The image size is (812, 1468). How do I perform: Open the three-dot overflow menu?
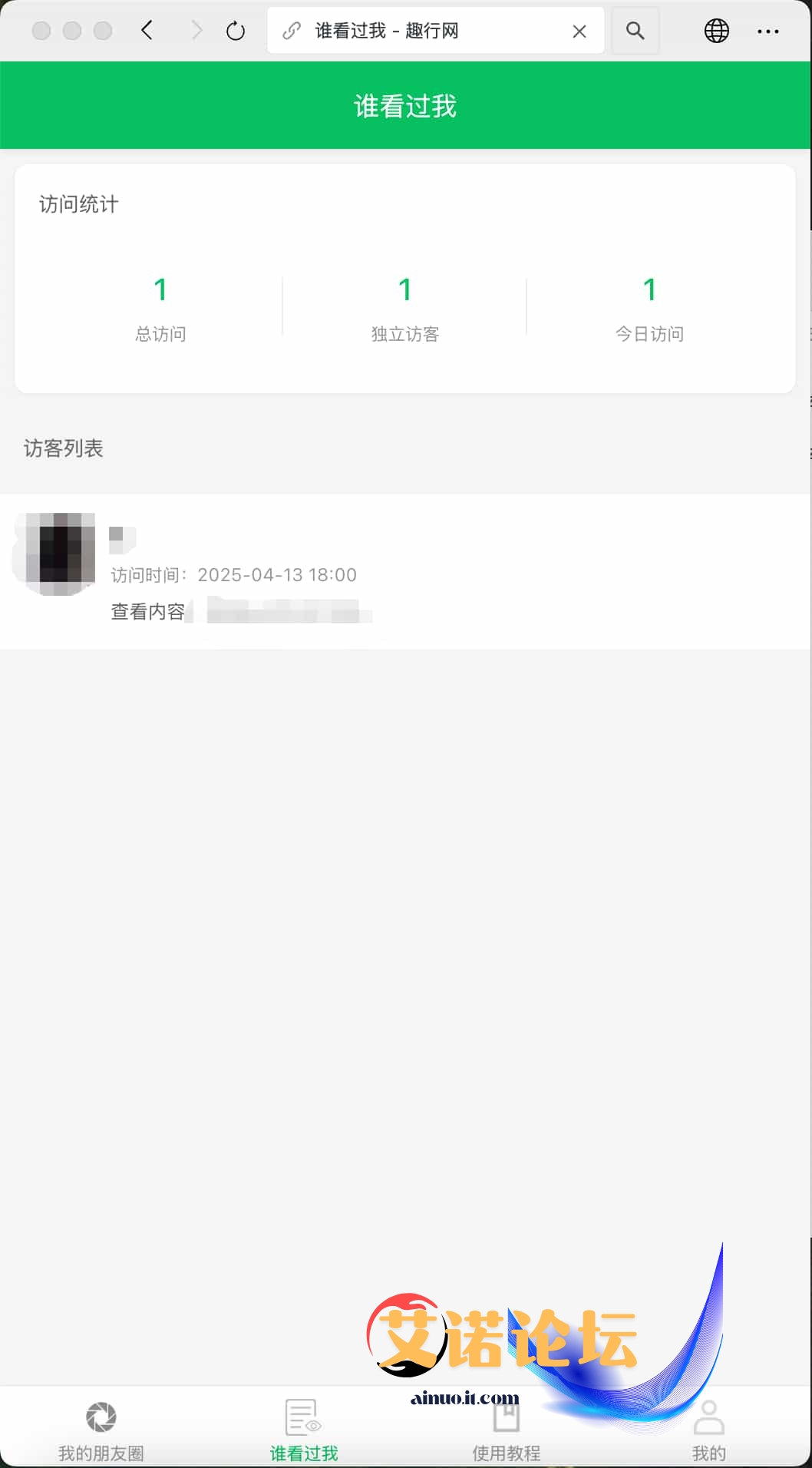pos(767,31)
